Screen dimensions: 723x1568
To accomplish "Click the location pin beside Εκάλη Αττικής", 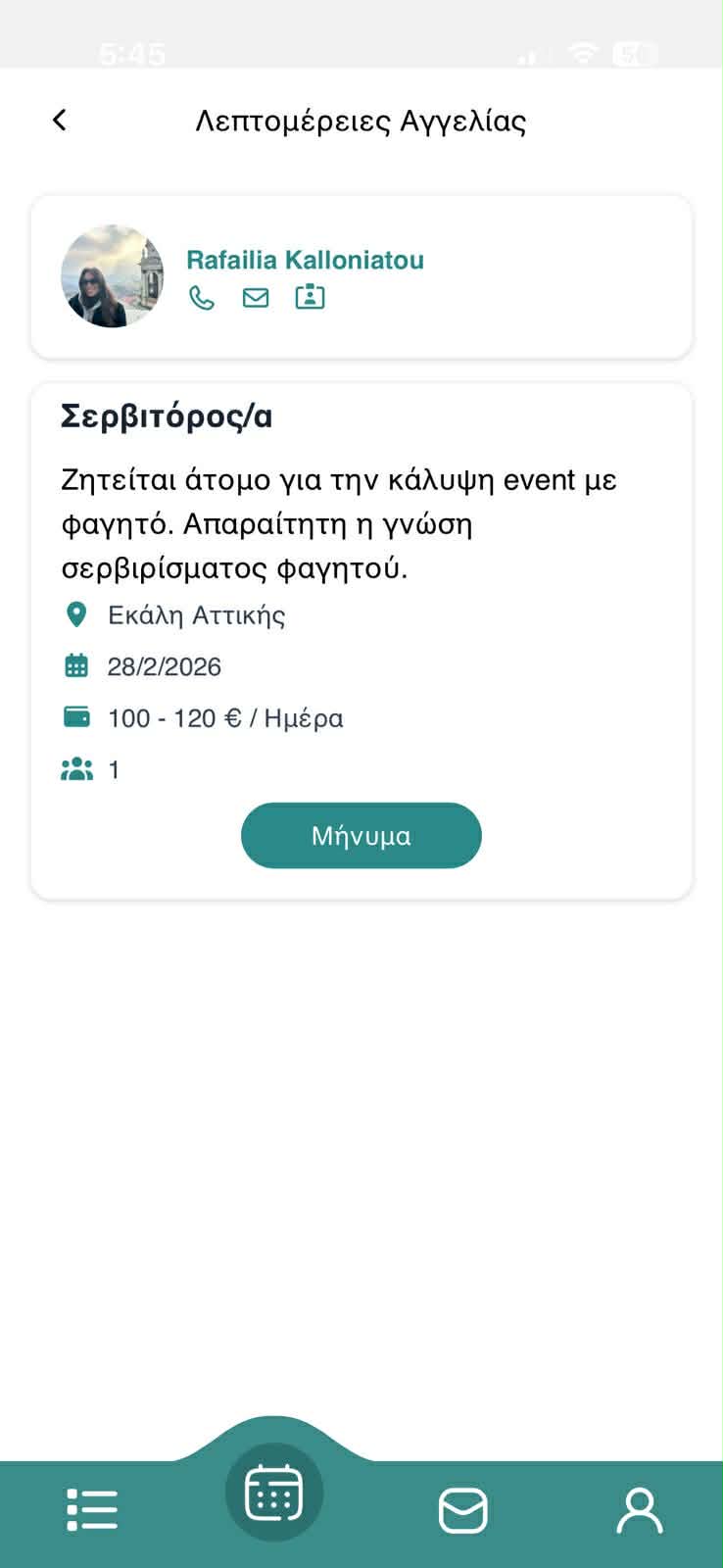I will click(x=78, y=614).
